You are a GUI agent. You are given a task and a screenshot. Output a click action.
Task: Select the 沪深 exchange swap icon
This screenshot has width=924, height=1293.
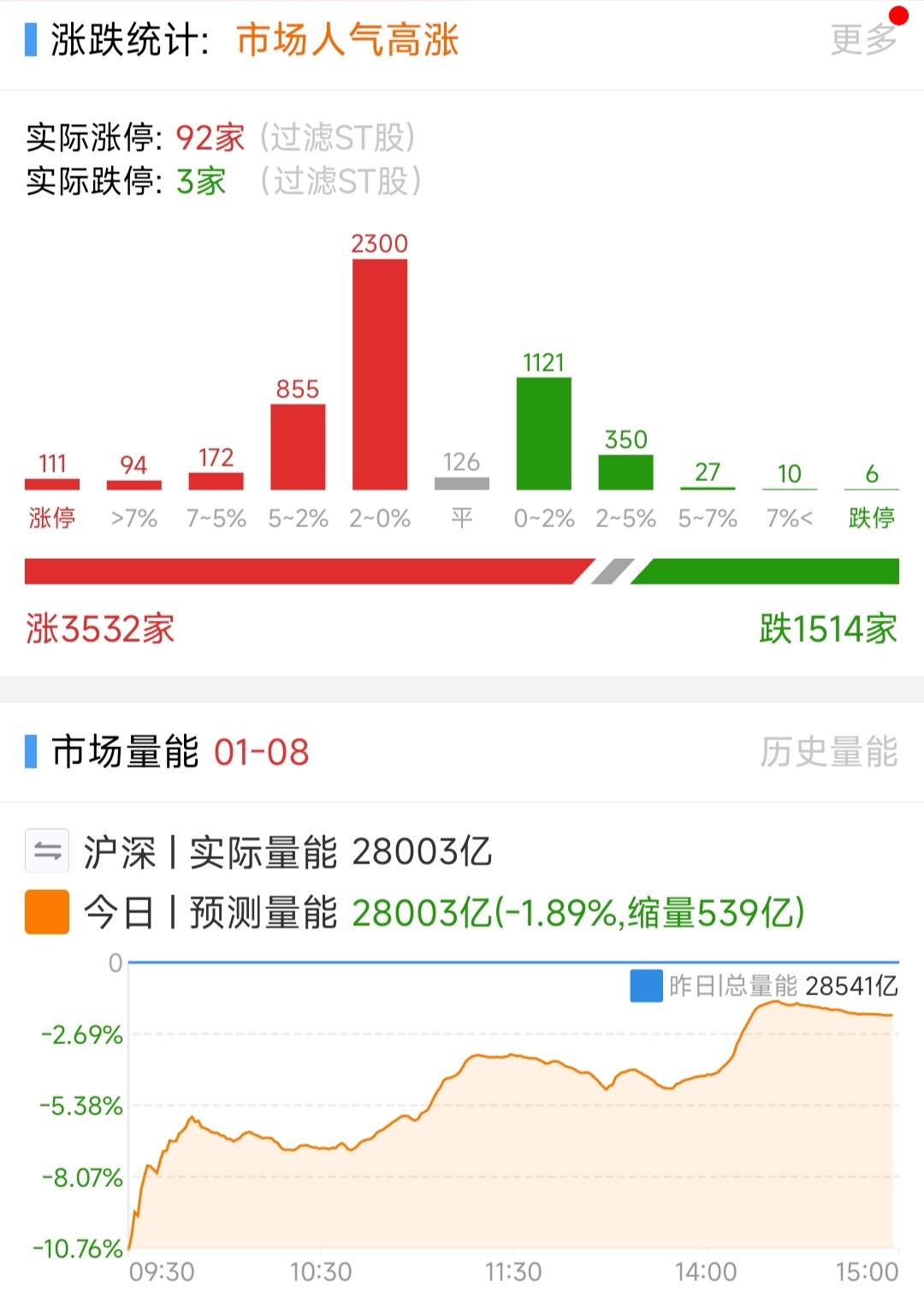[47, 849]
